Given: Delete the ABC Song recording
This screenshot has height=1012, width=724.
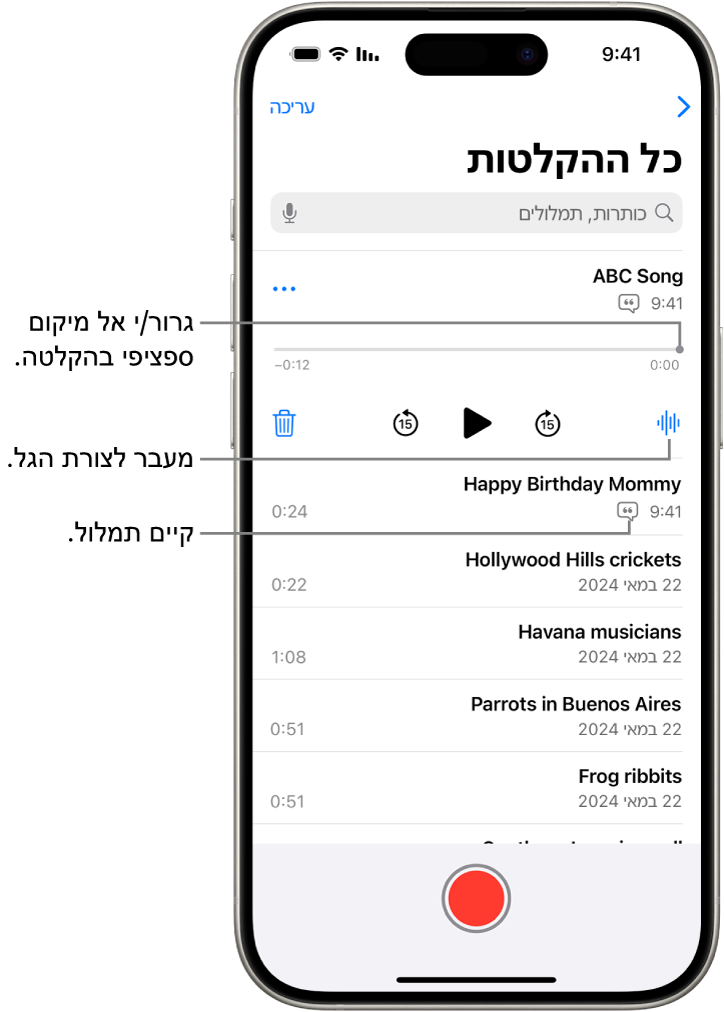Looking at the screenshot, I should [x=285, y=423].
